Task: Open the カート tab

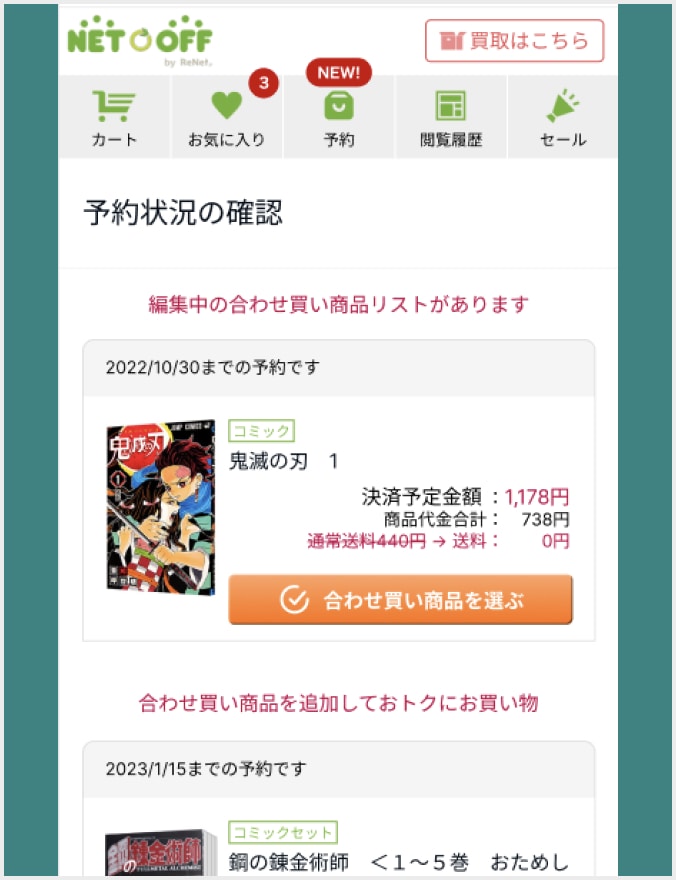Action: coord(114,117)
